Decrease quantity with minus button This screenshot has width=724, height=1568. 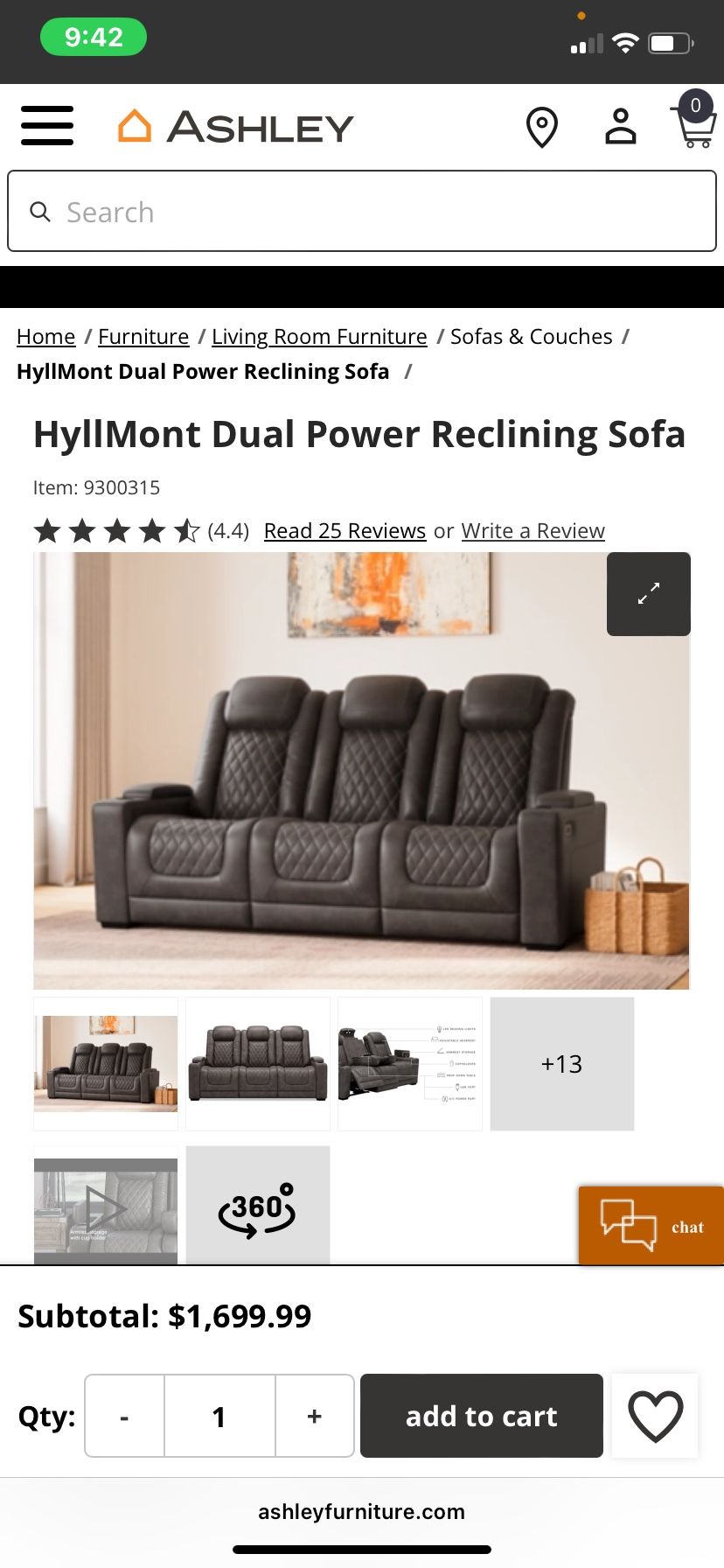(124, 1416)
